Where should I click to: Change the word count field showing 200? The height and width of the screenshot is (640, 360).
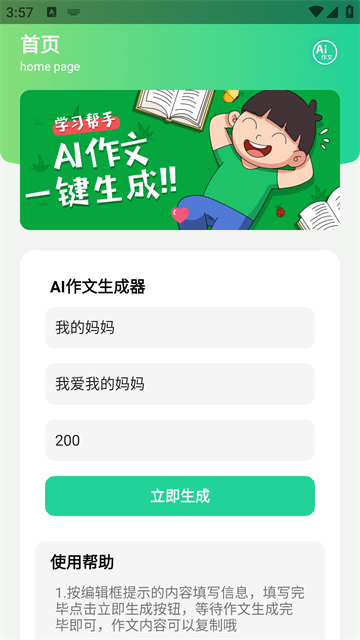point(180,440)
